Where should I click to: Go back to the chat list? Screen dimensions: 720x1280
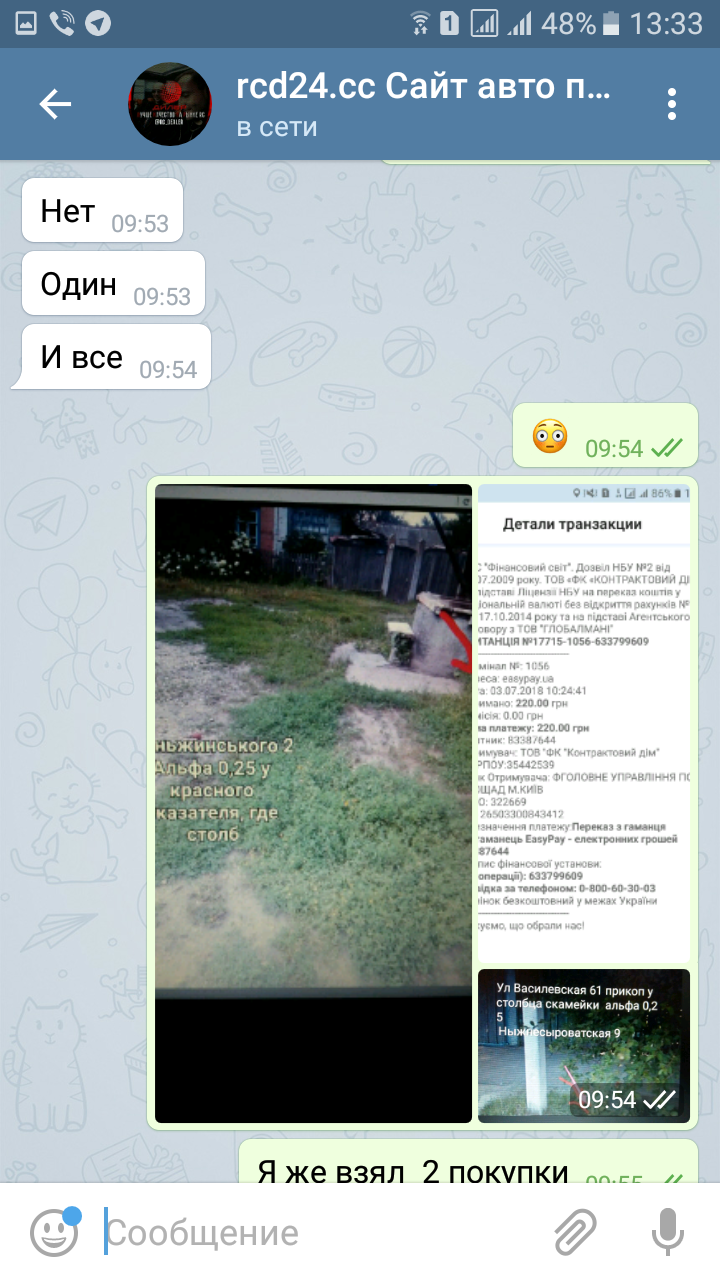(55, 104)
